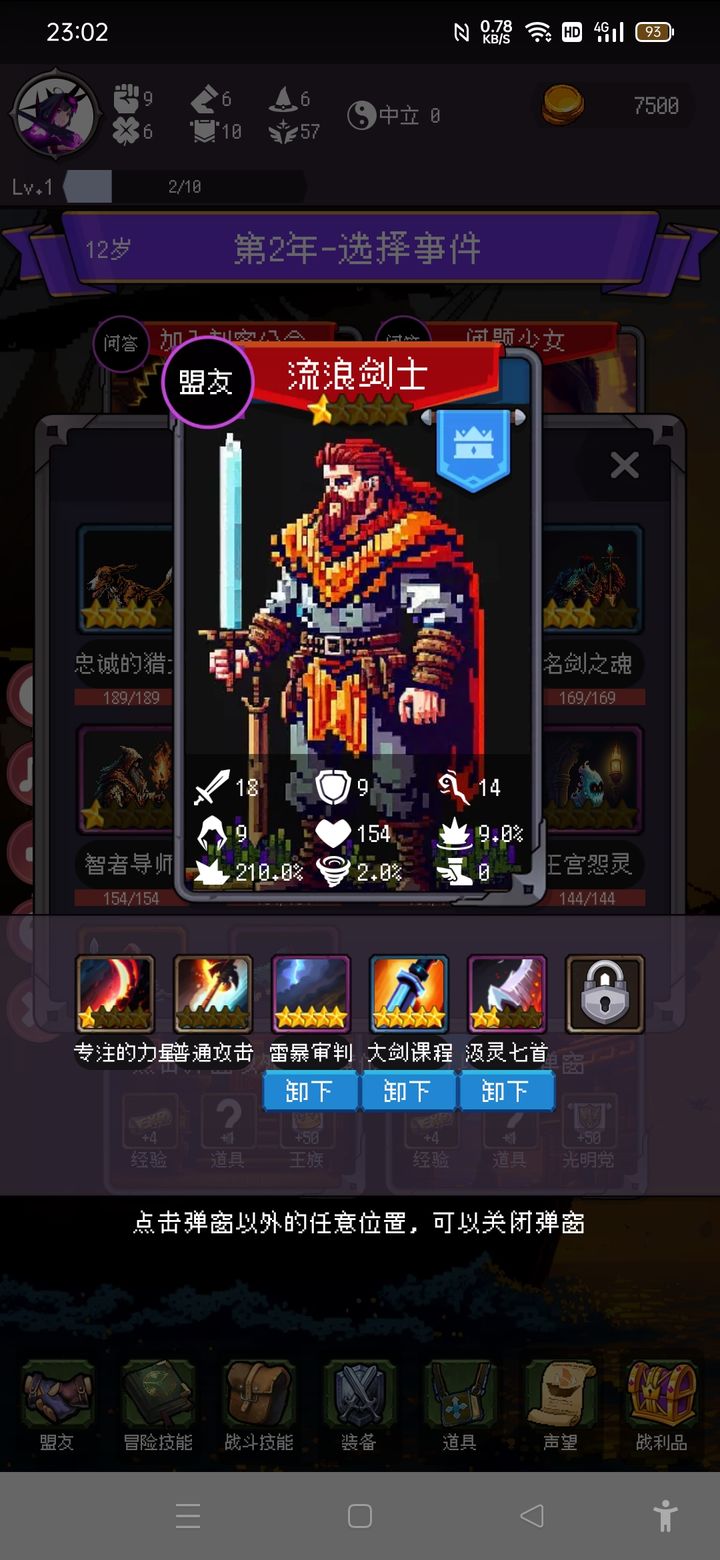Open the 道具 tab
This screenshot has width=720, height=1560.
click(459, 1404)
